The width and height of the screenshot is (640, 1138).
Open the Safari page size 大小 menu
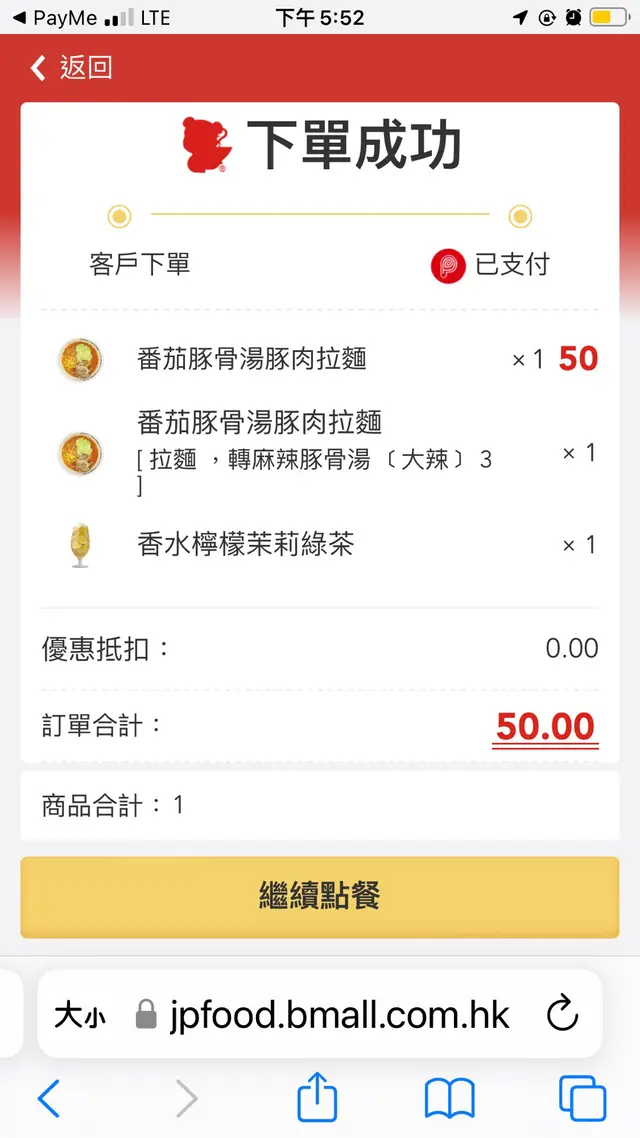click(x=79, y=1016)
